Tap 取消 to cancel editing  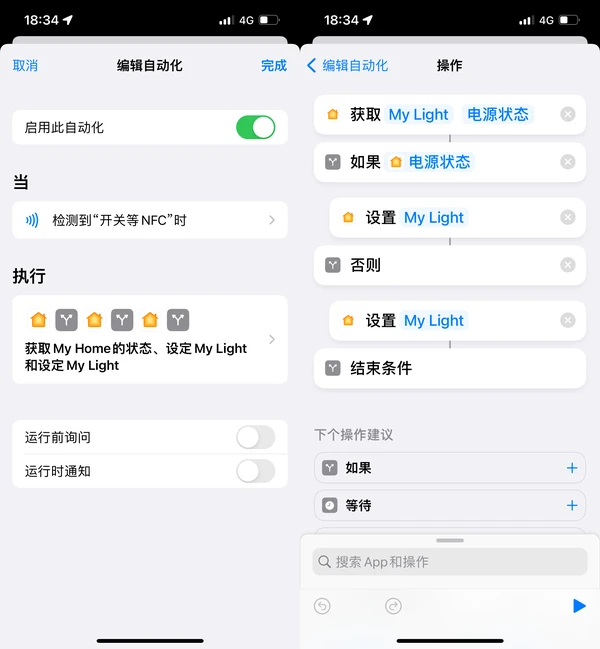[x=25, y=65]
